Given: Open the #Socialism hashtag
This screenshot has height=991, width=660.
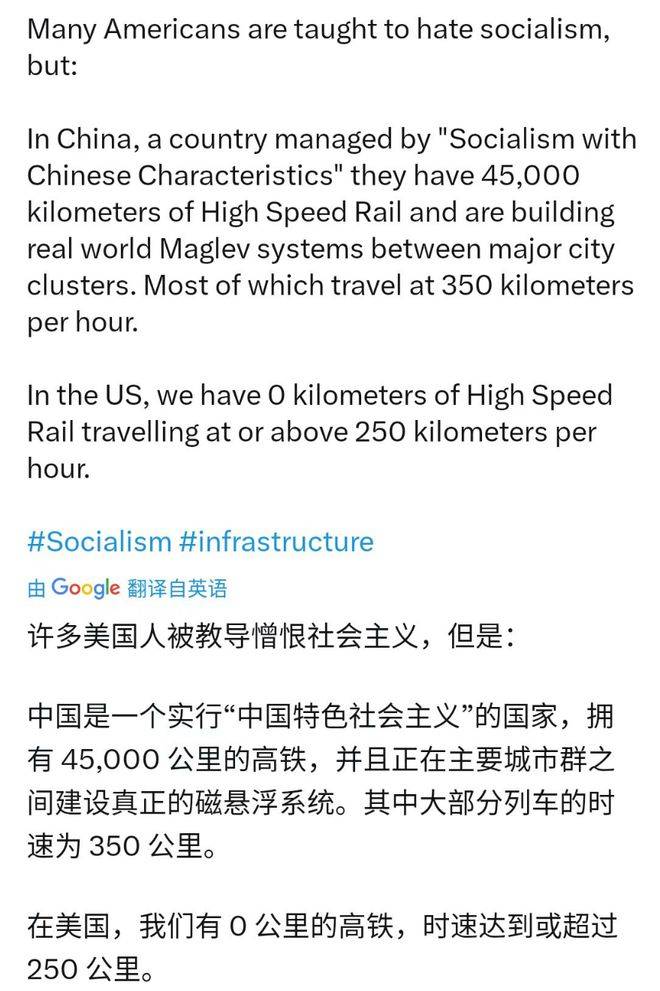Looking at the screenshot, I should (x=99, y=542).
